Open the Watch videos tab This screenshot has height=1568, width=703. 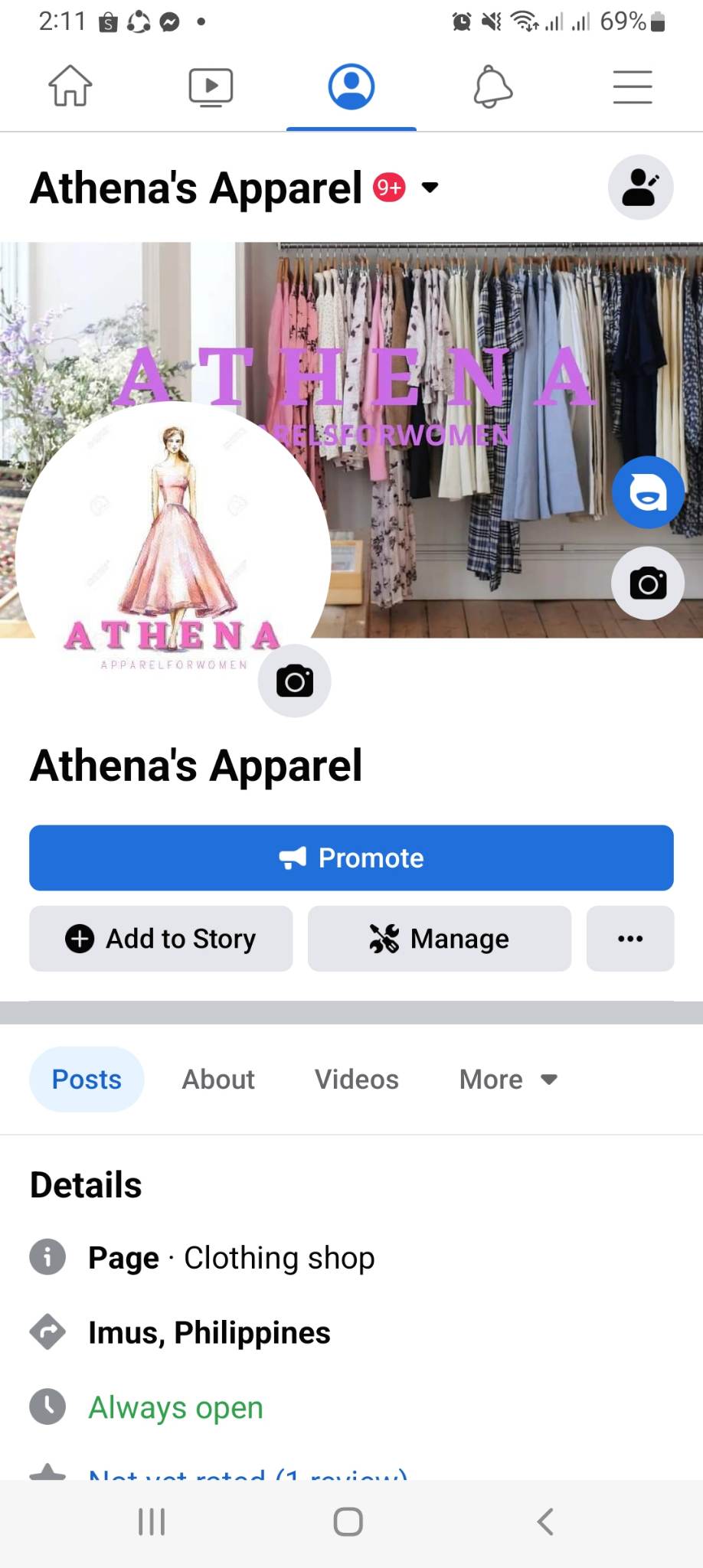(x=211, y=87)
